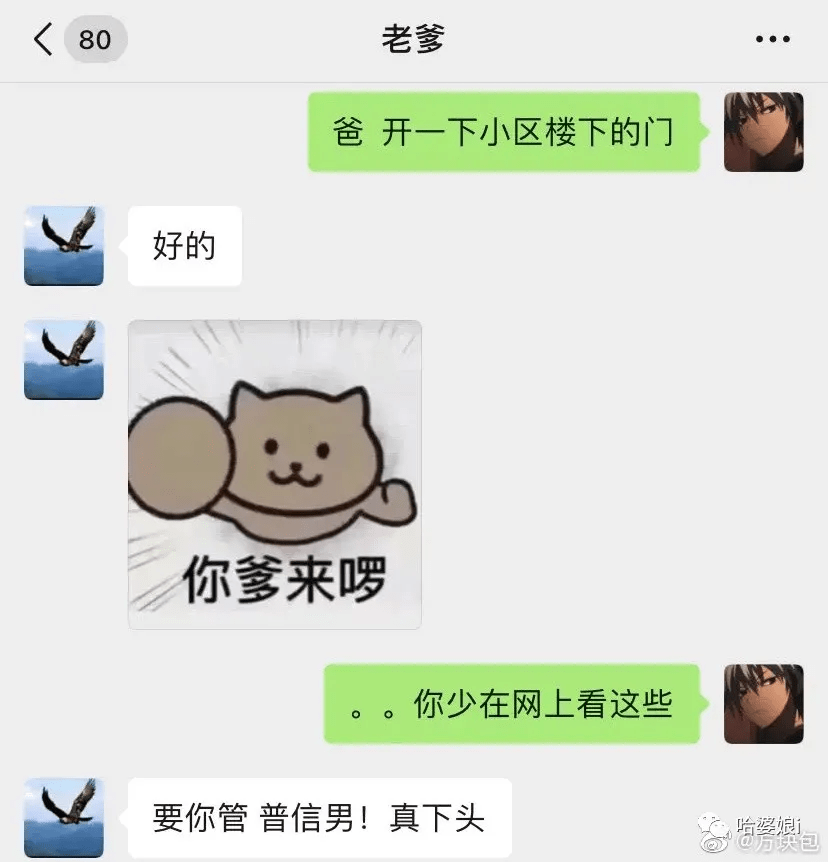Tap the unread count badge showing 80
828x862 pixels.
tap(95, 38)
